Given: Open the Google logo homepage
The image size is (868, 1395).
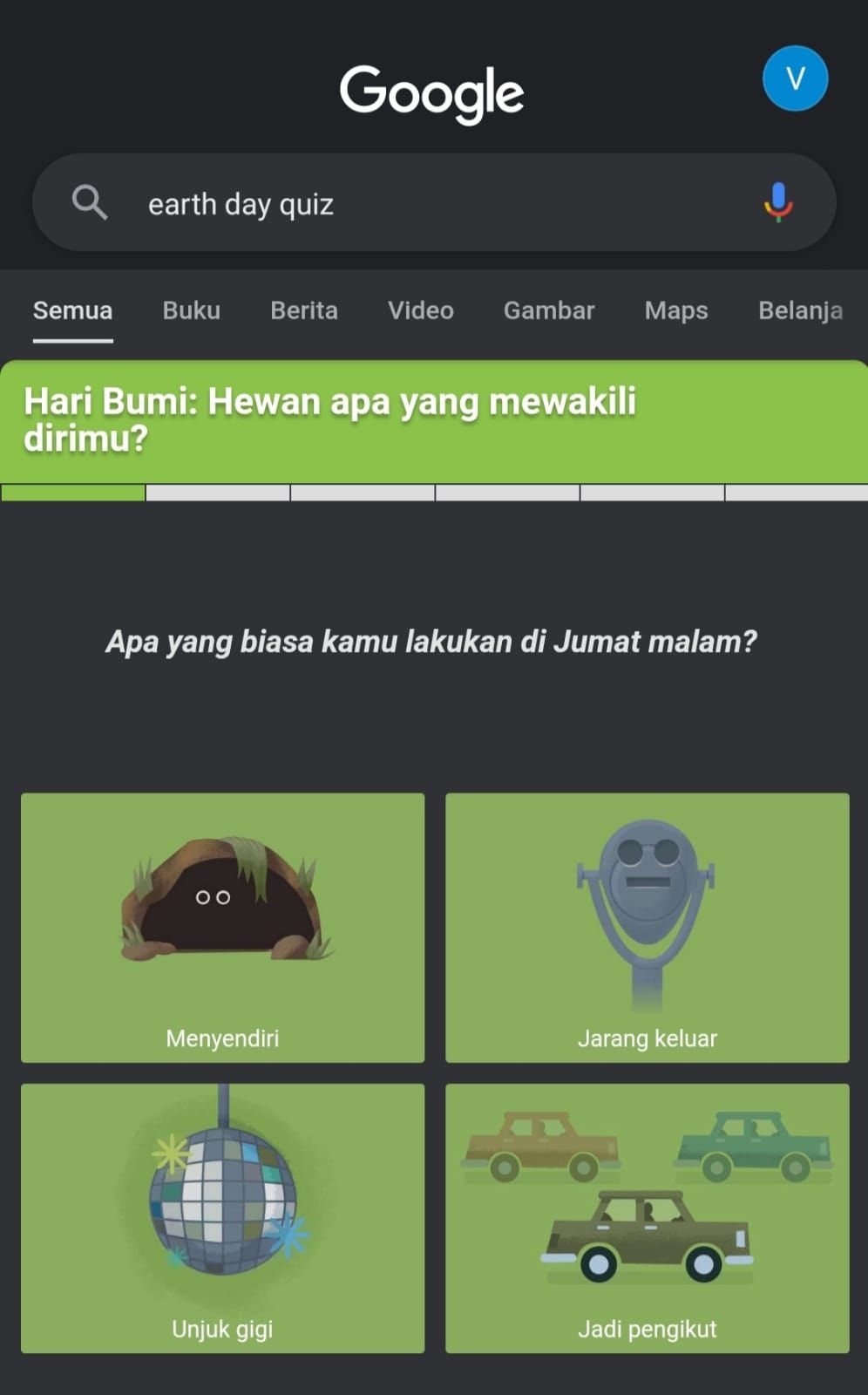Looking at the screenshot, I should pos(432,92).
